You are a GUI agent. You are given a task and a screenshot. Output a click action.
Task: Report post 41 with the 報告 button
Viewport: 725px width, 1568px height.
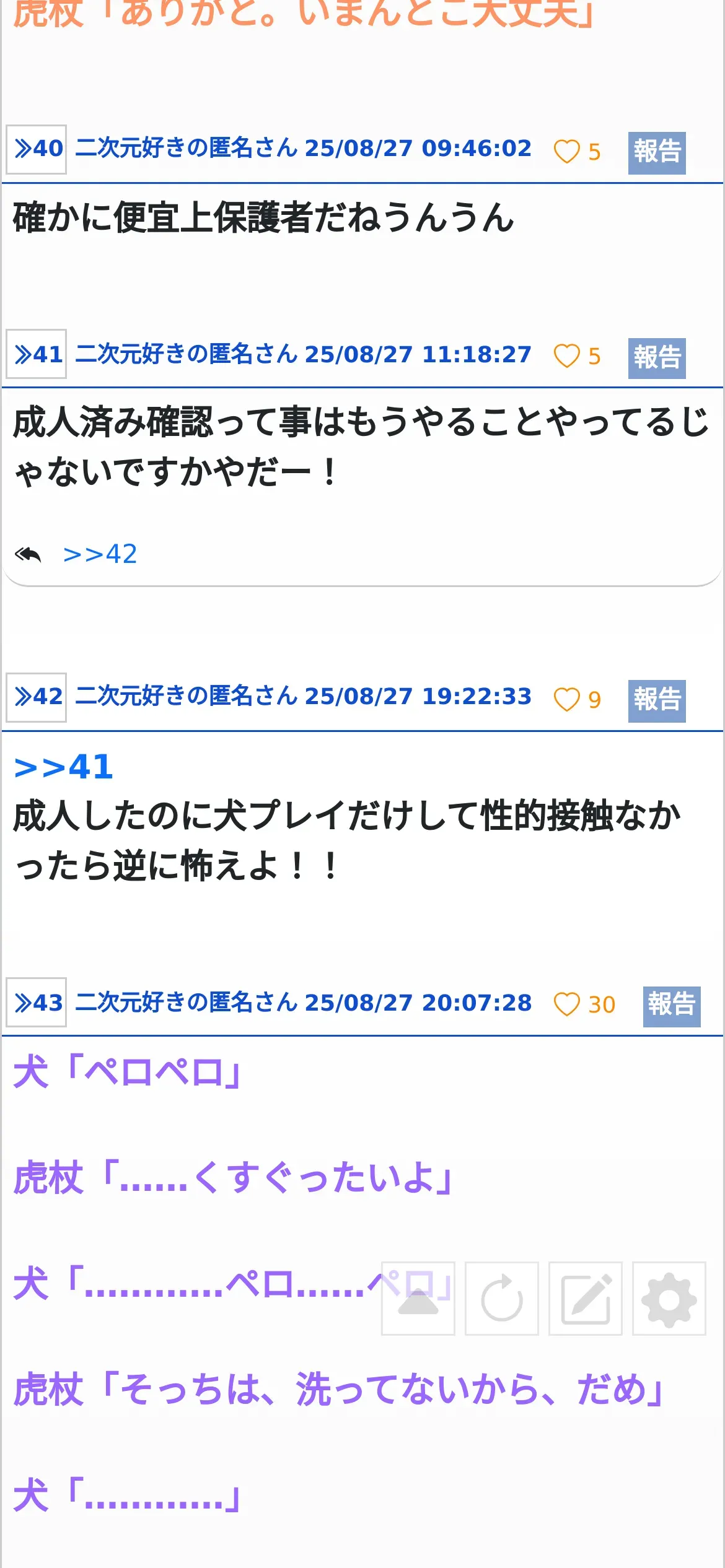[657, 358]
